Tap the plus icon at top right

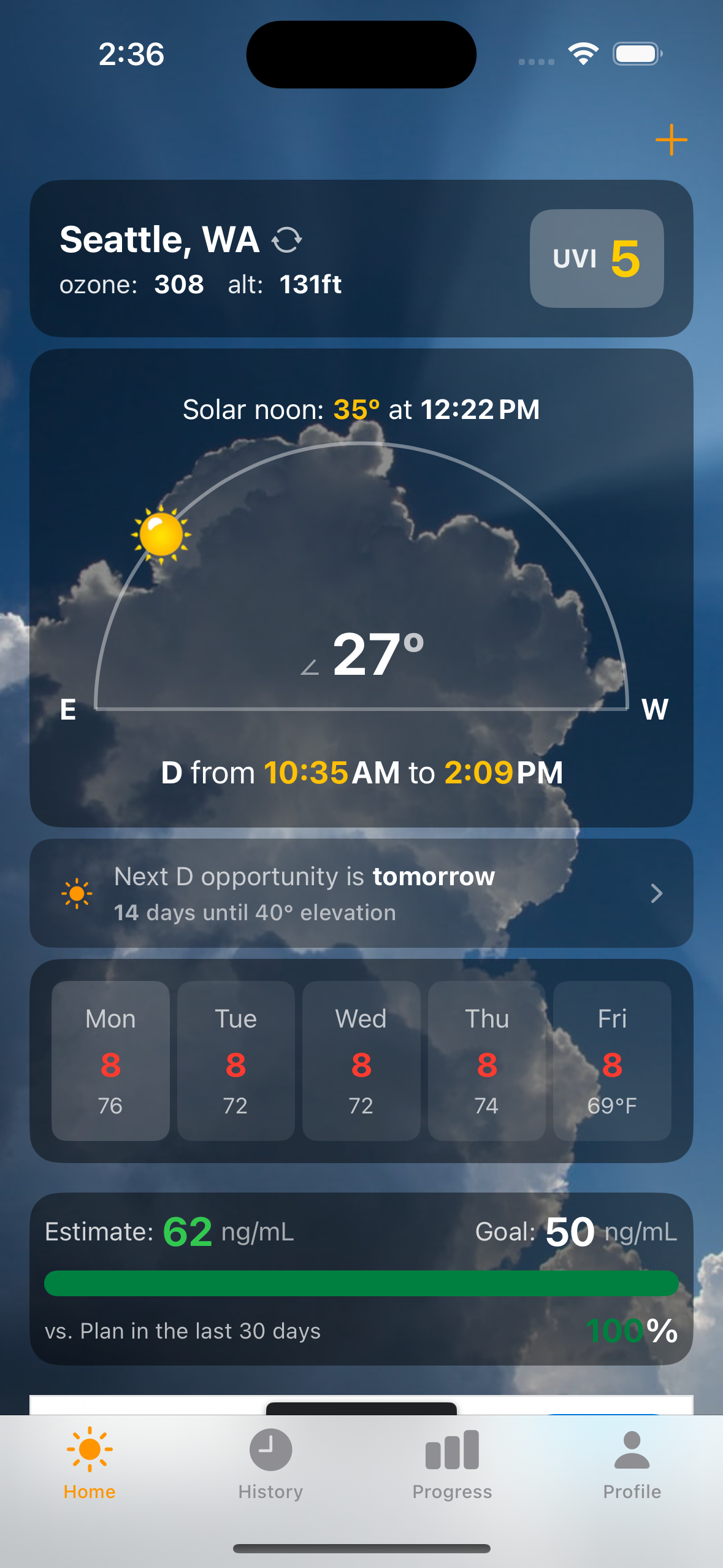tap(671, 140)
